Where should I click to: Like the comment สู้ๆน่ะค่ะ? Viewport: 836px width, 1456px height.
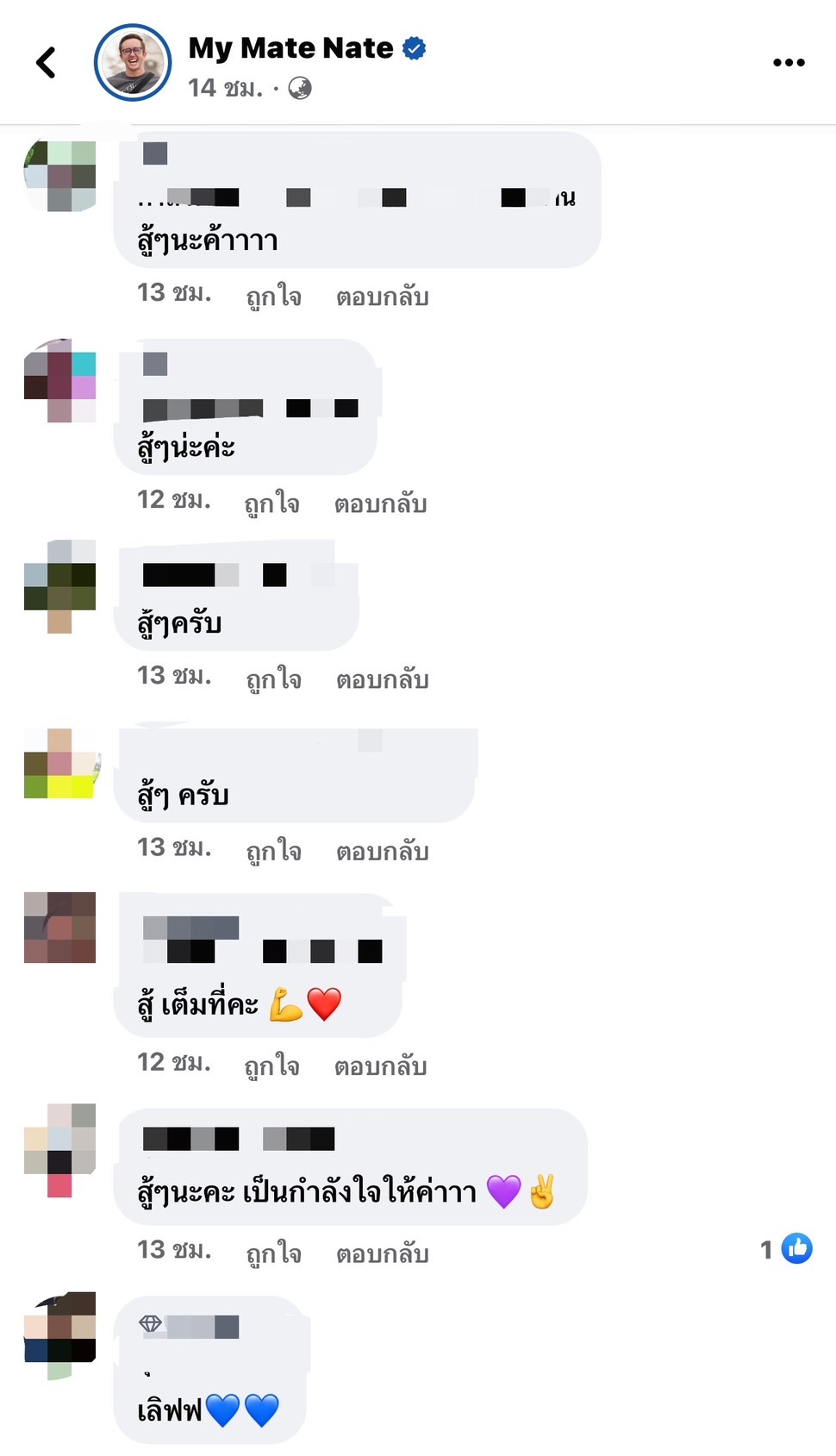point(271,503)
